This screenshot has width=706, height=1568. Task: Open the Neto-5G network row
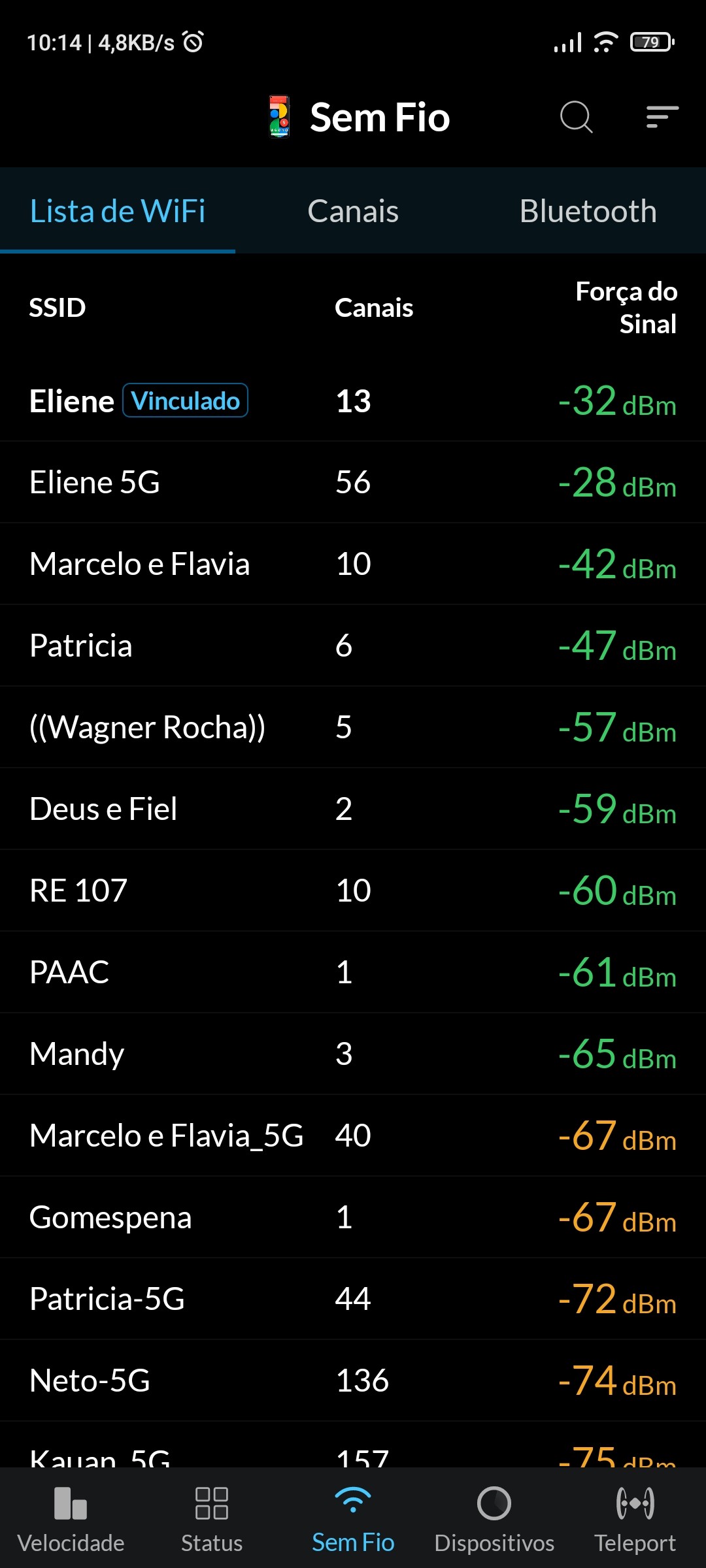353,1380
